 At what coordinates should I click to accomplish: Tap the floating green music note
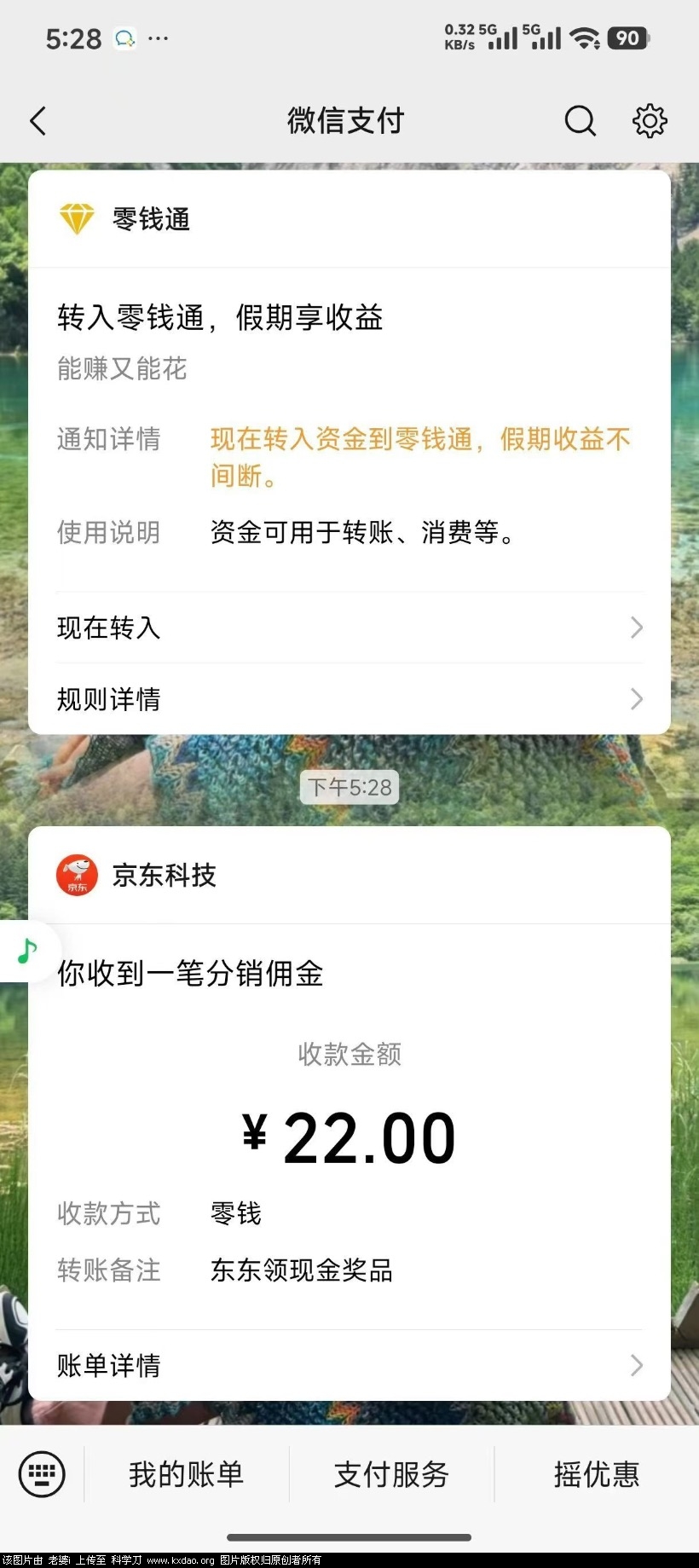[27, 951]
